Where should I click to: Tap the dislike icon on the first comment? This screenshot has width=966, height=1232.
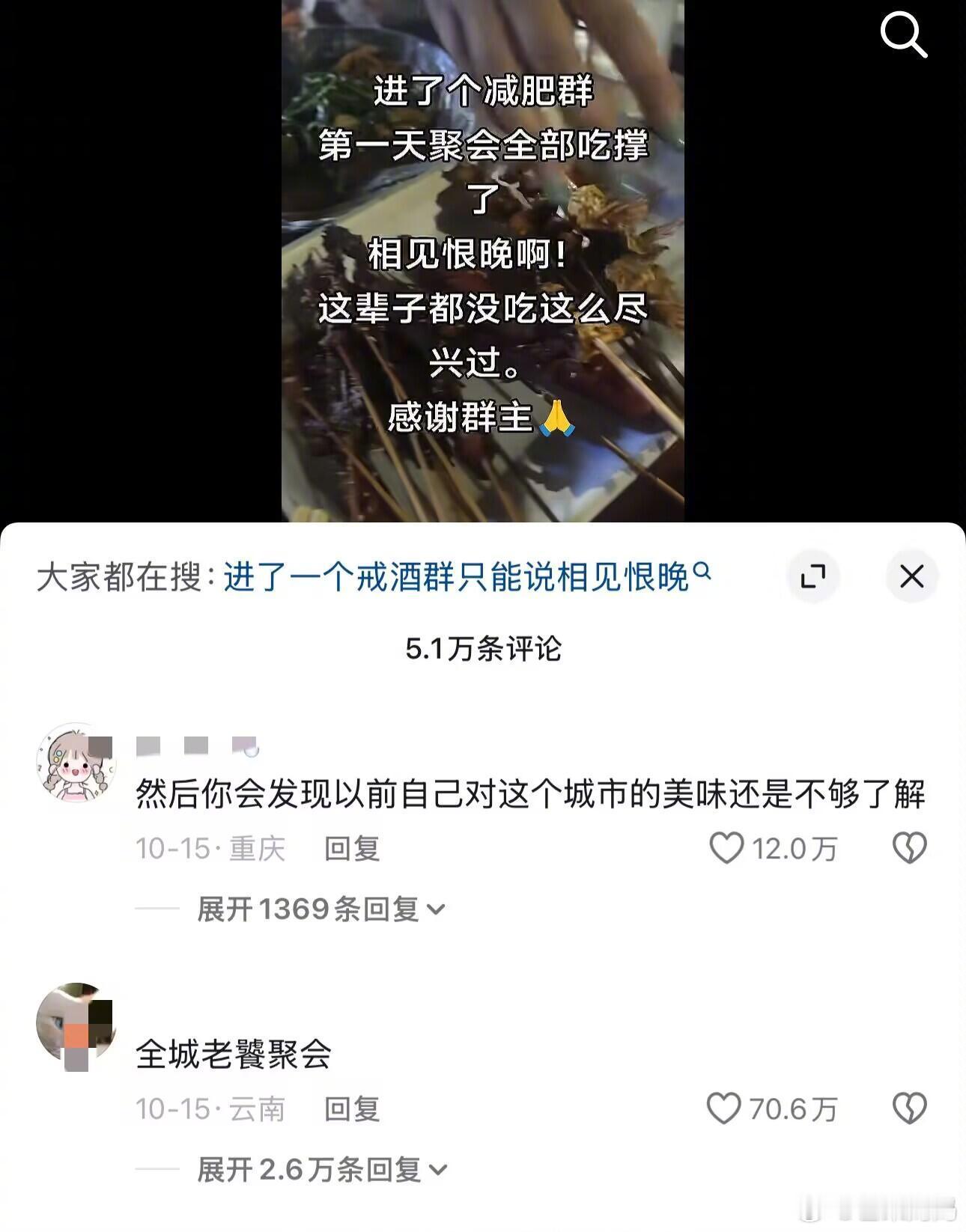(x=910, y=848)
